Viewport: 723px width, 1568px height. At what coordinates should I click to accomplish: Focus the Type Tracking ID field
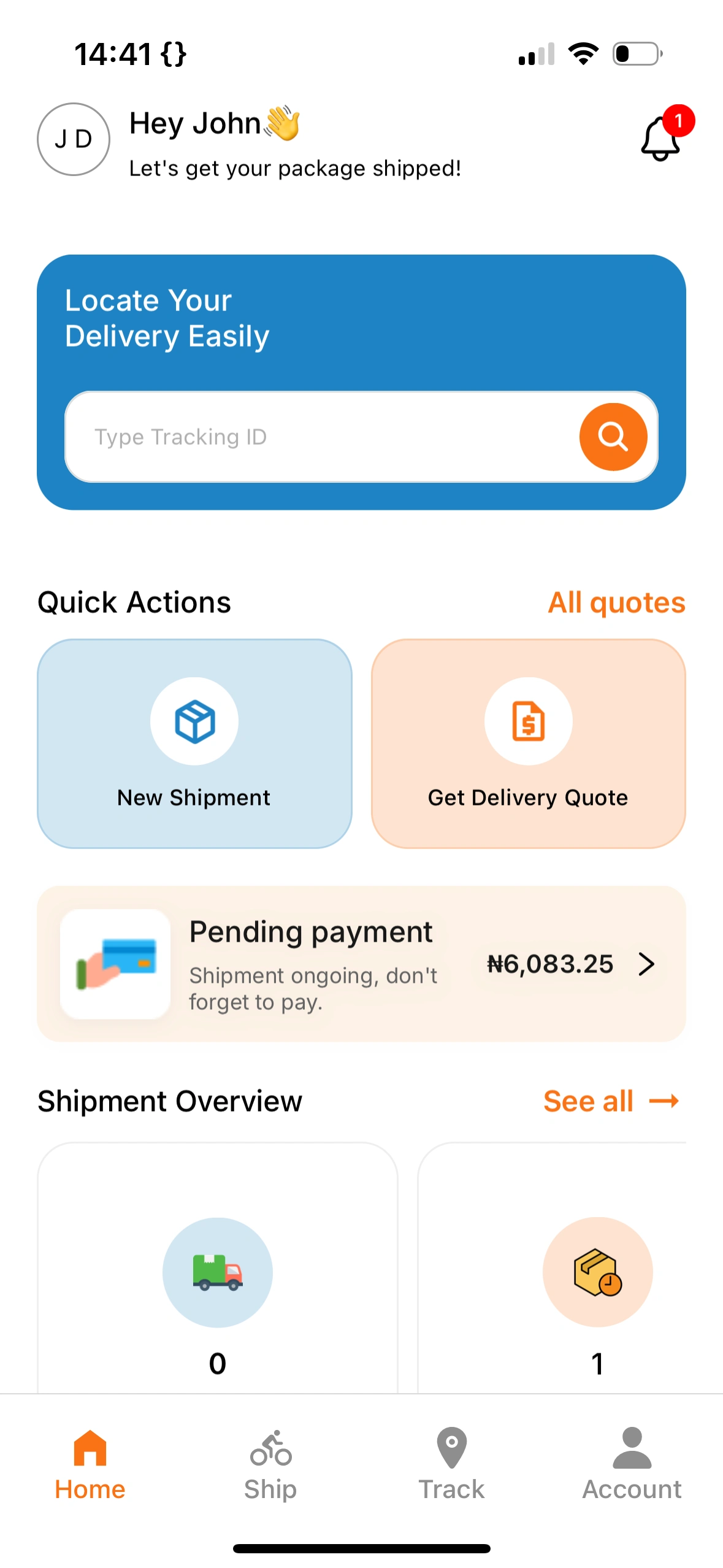pos(319,437)
